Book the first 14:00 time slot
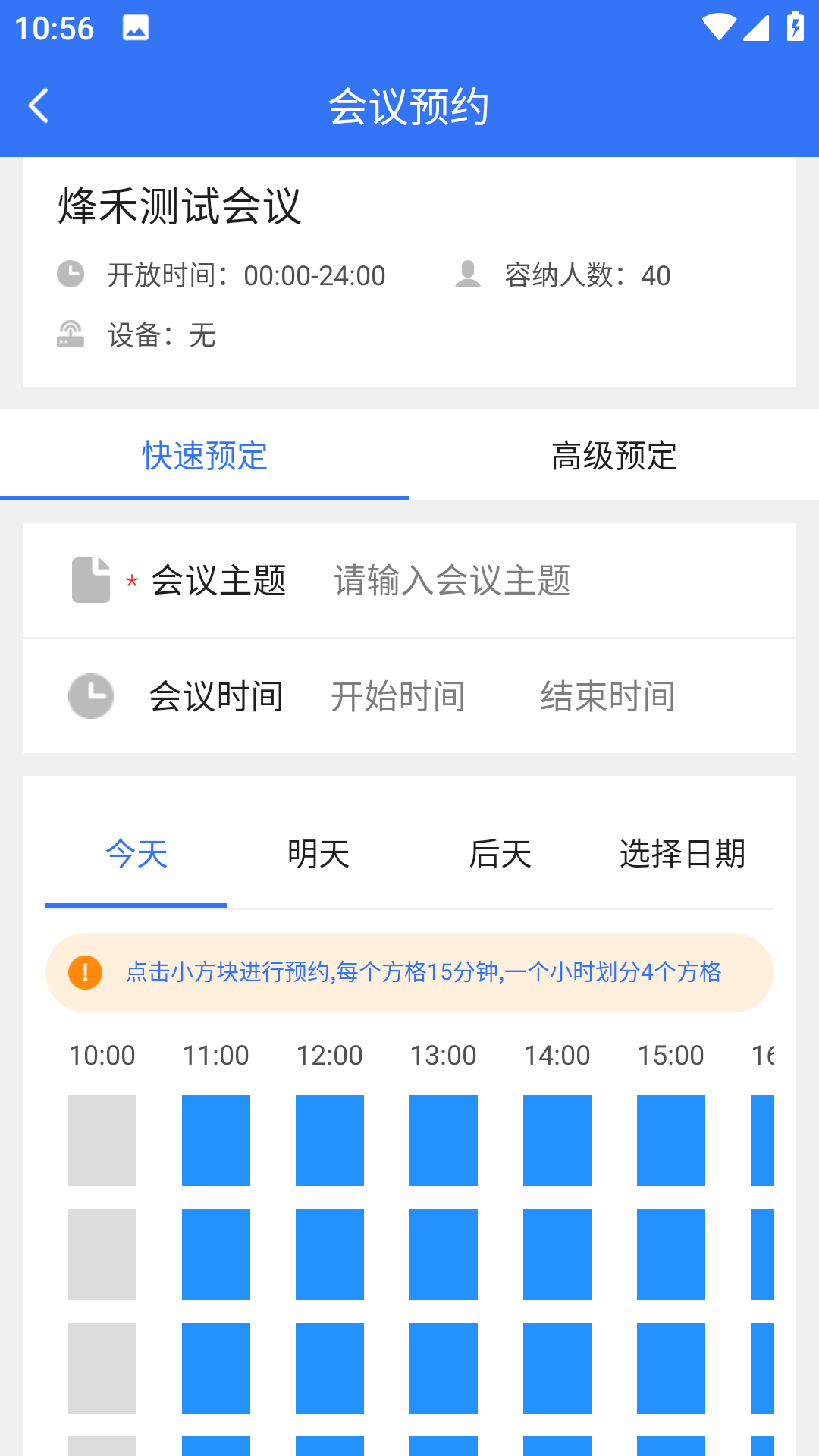The image size is (819, 1456). pos(557,1140)
